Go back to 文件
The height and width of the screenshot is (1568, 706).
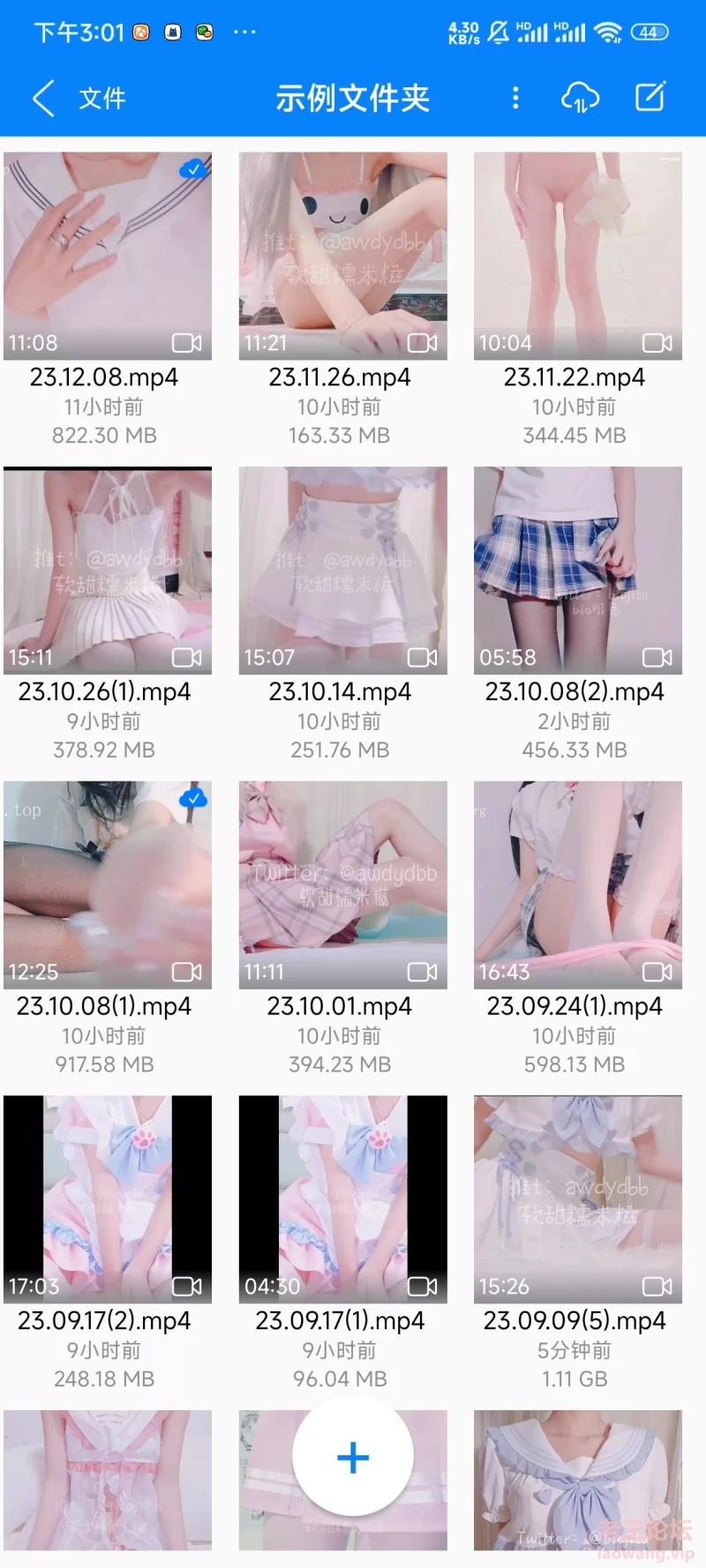pyautogui.click(x=78, y=98)
